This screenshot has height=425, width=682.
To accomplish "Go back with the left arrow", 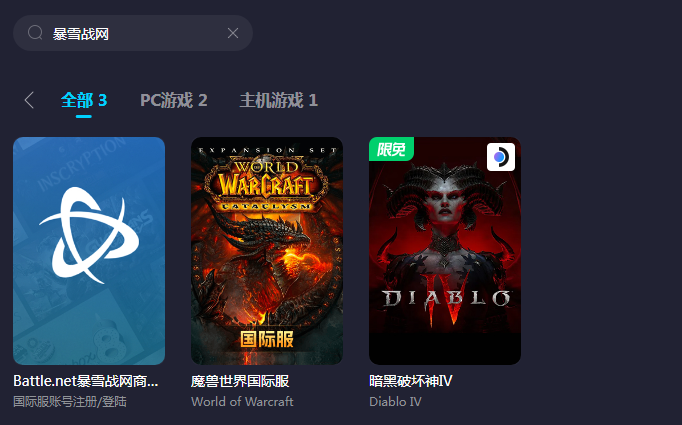I will click(x=29, y=100).
